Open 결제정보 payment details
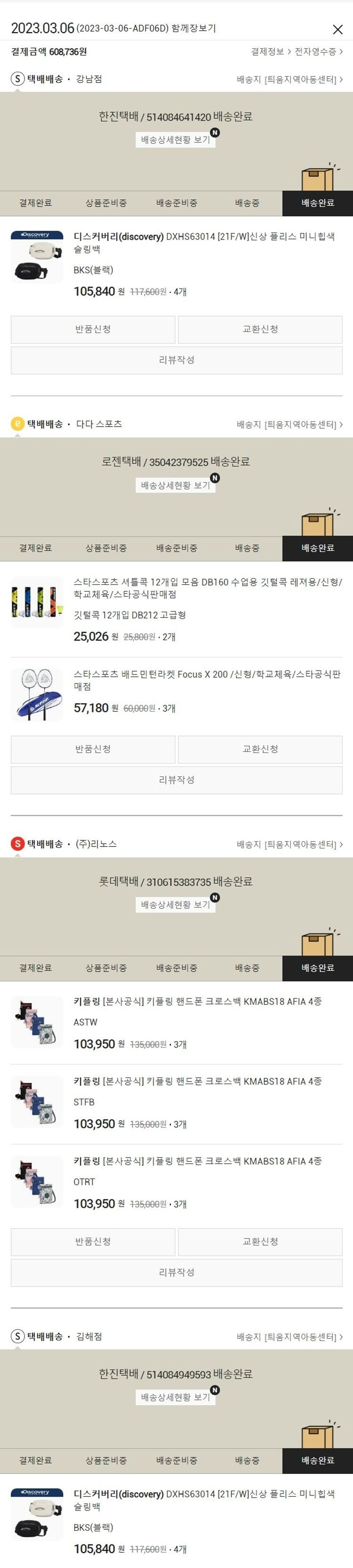The width and height of the screenshot is (353, 1568). 270,52
